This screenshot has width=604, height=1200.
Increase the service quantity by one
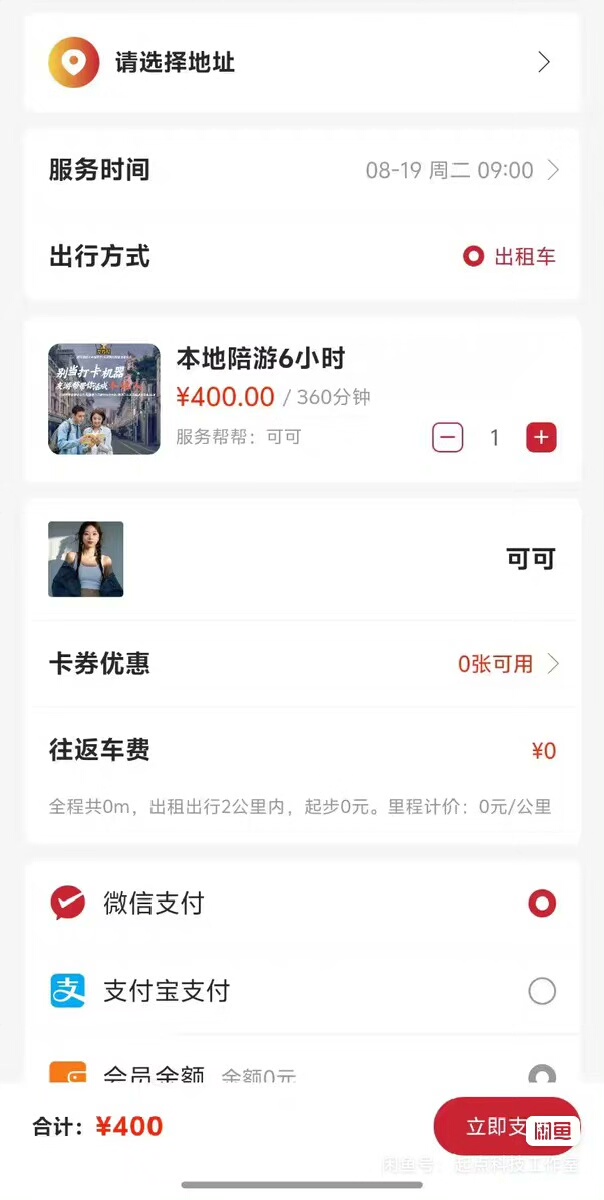point(541,437)
